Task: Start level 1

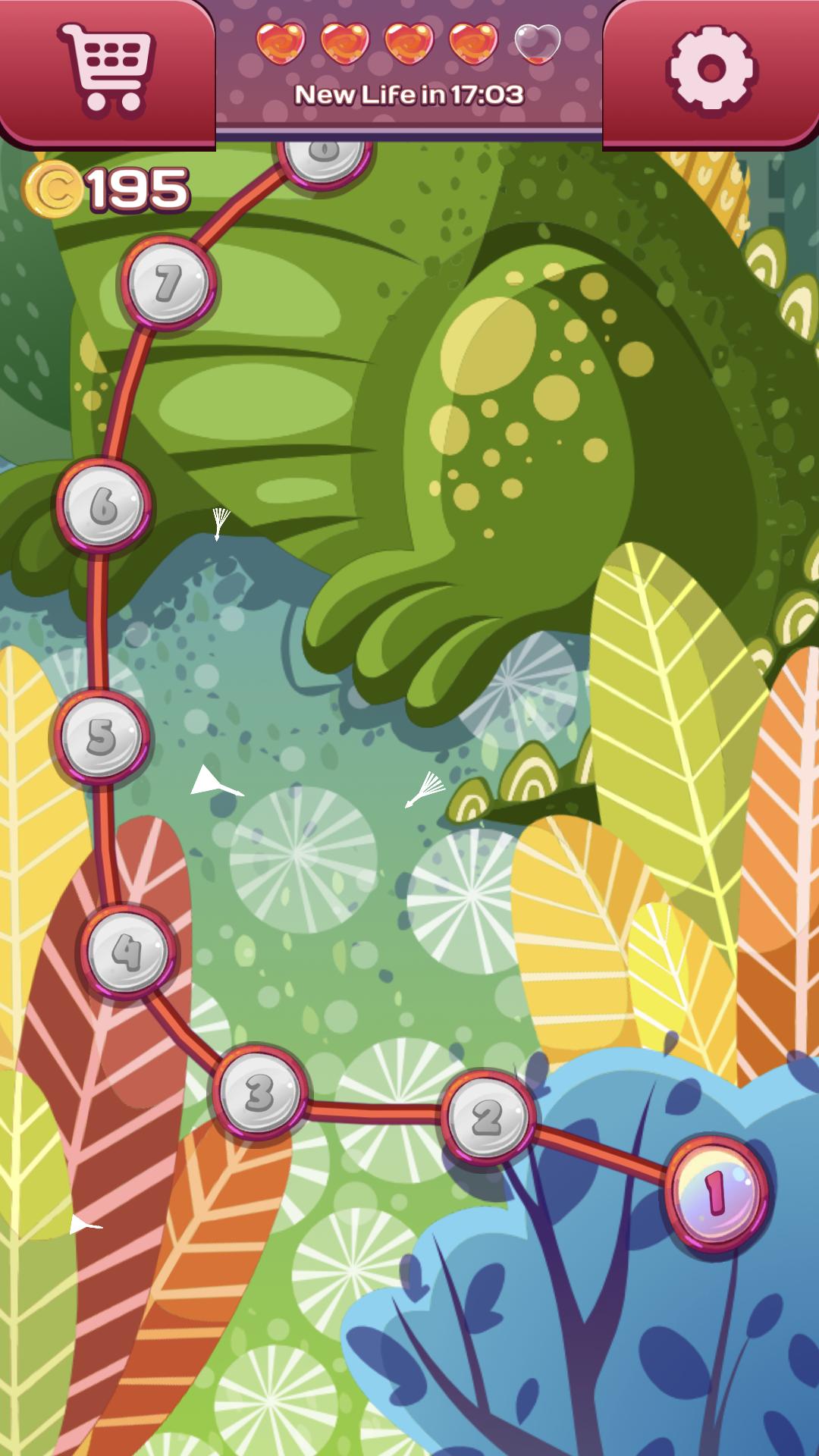Action: (716, 1193)
